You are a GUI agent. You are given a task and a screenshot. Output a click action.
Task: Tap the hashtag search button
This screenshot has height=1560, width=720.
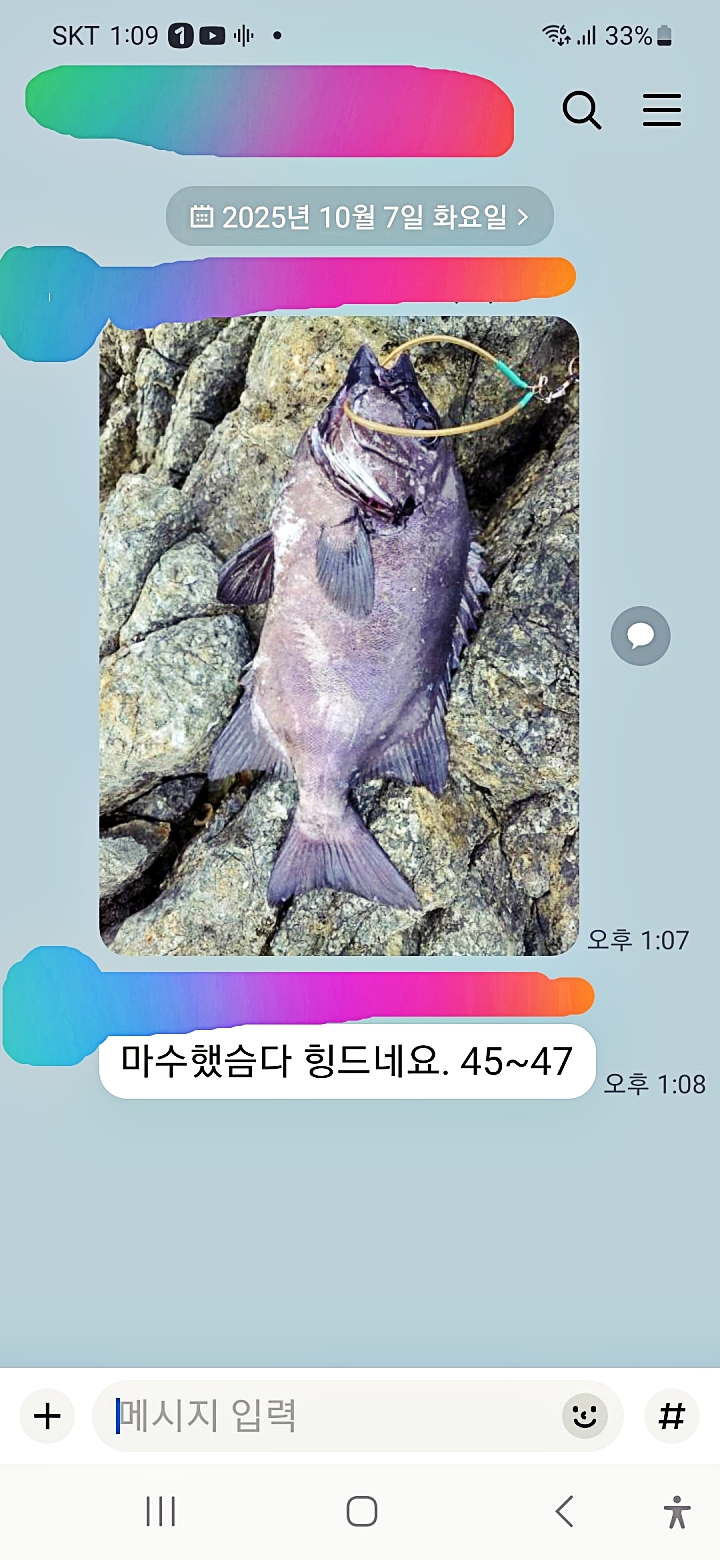coord(671,1416)
